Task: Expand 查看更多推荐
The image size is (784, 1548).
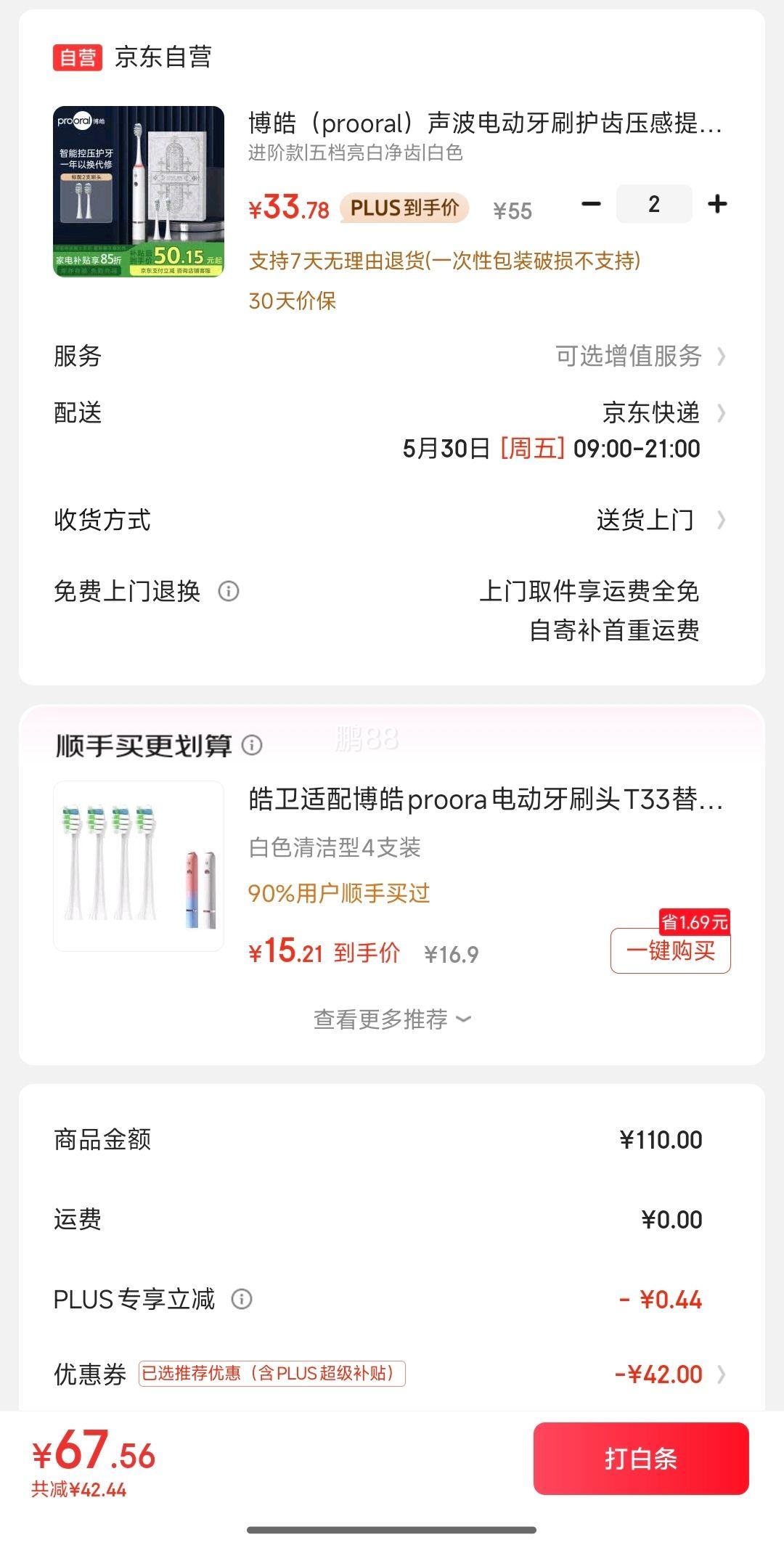Action: 392,1019
